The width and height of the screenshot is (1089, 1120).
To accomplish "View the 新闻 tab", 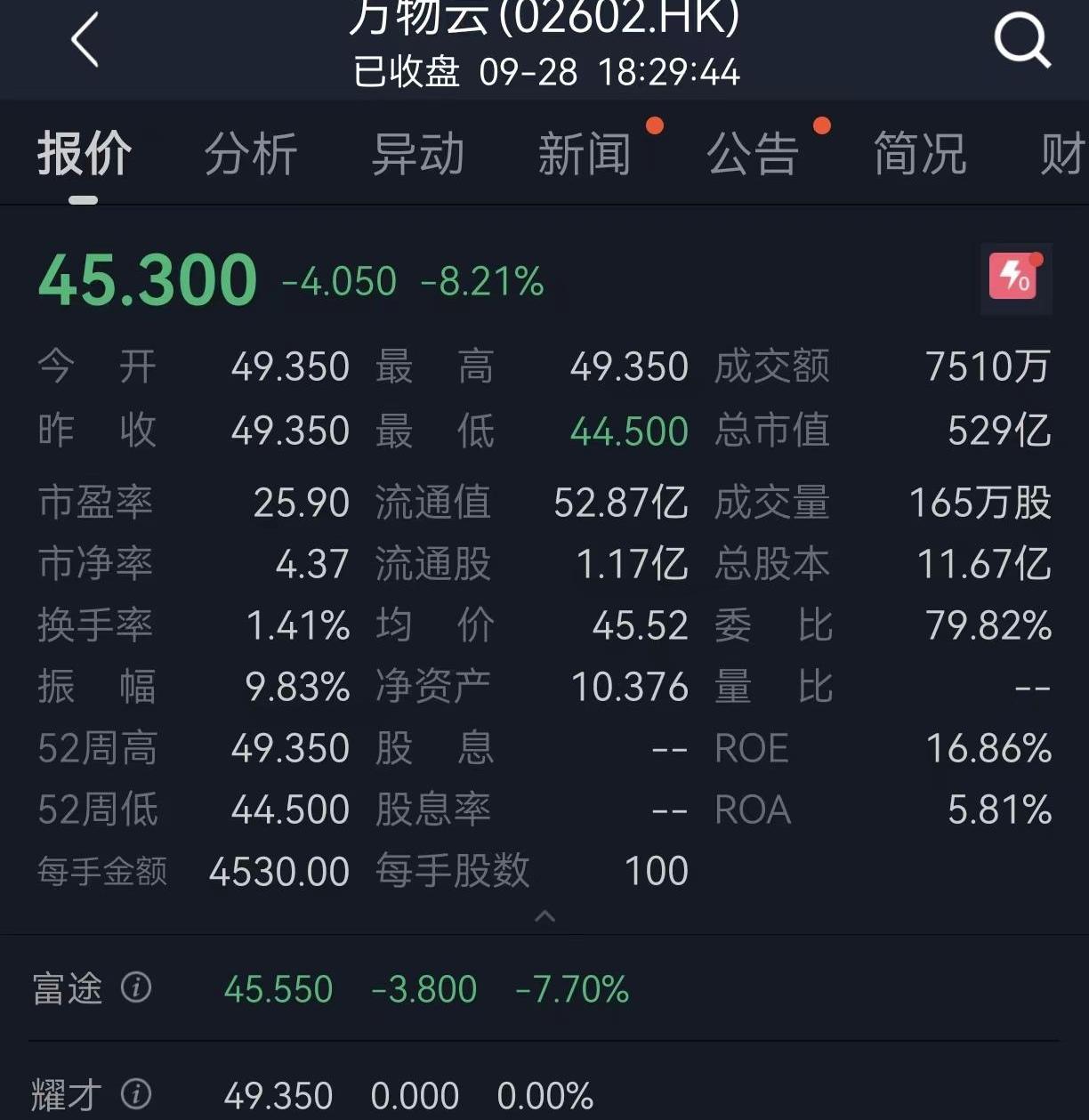I will click(585, 155).
